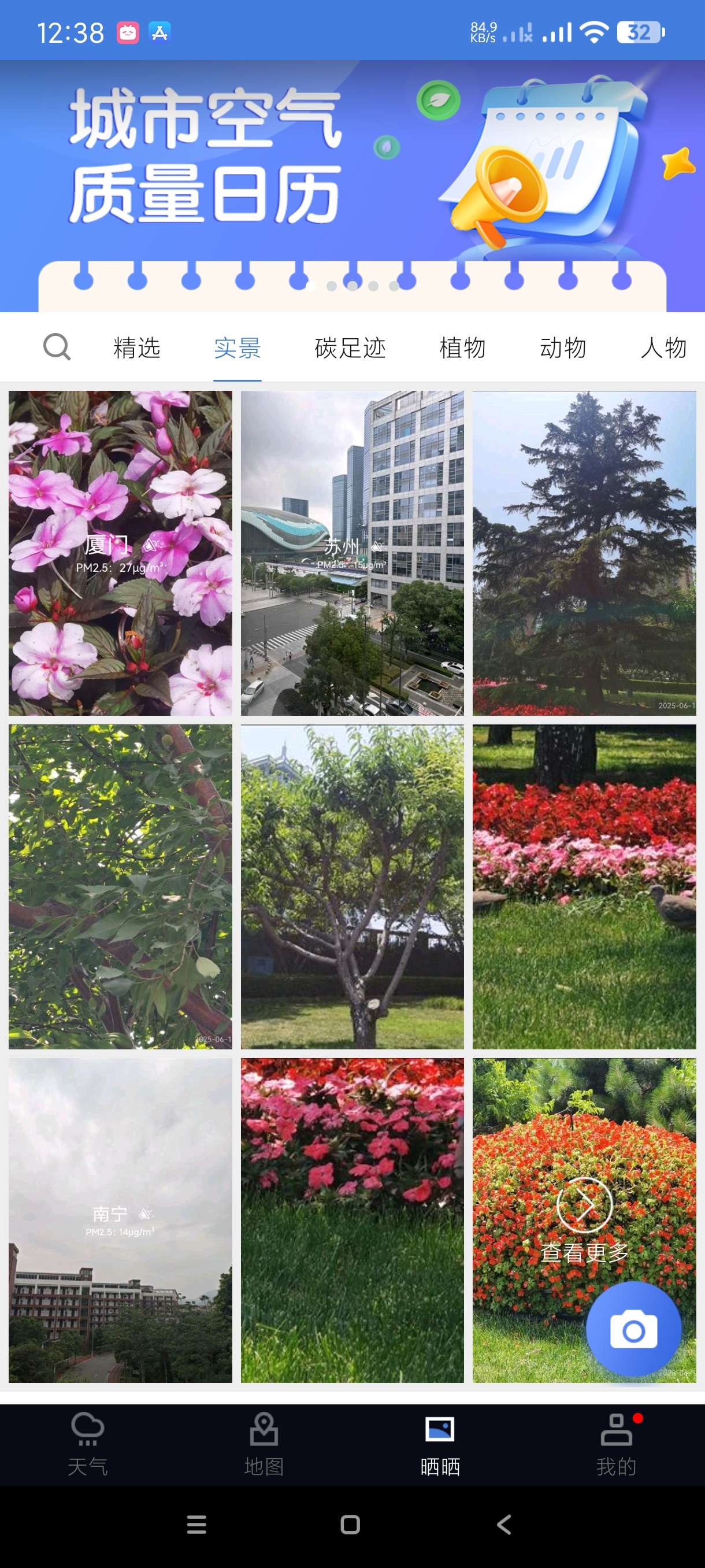Tap the search magnifier icon
Screen dimensions: 705x1568
[x=57, y=347]
